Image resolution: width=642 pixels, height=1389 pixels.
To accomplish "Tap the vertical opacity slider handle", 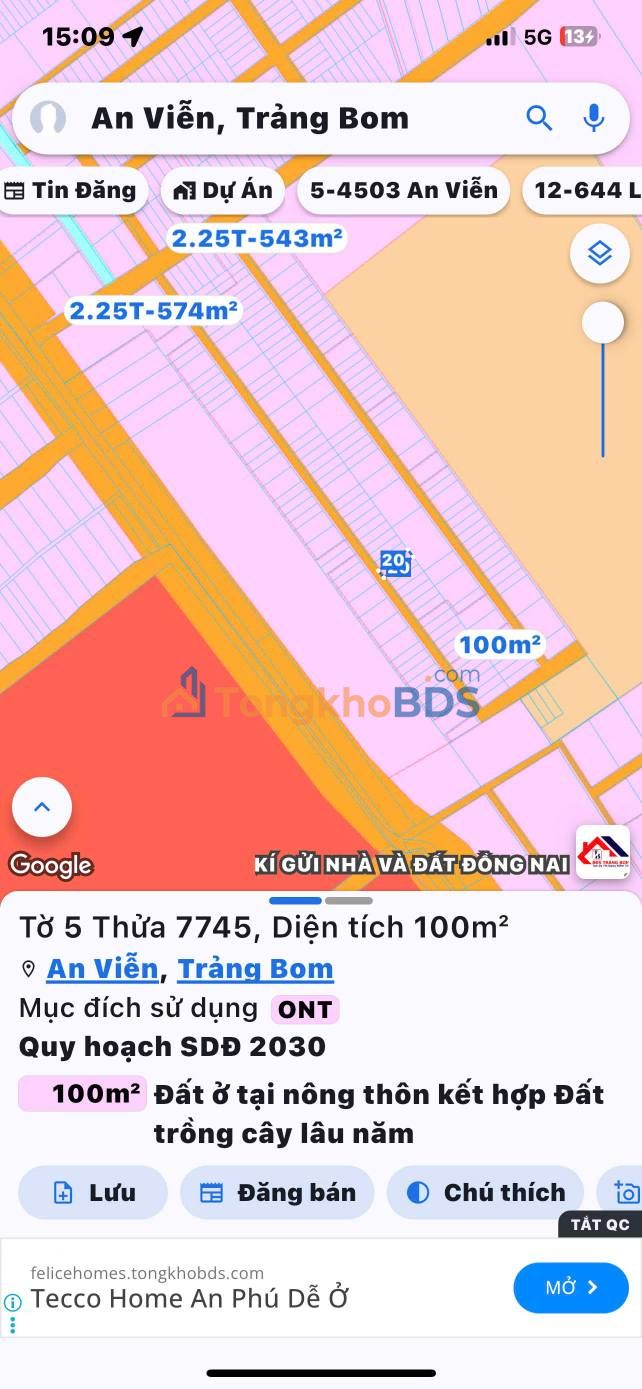I will 603,323.
